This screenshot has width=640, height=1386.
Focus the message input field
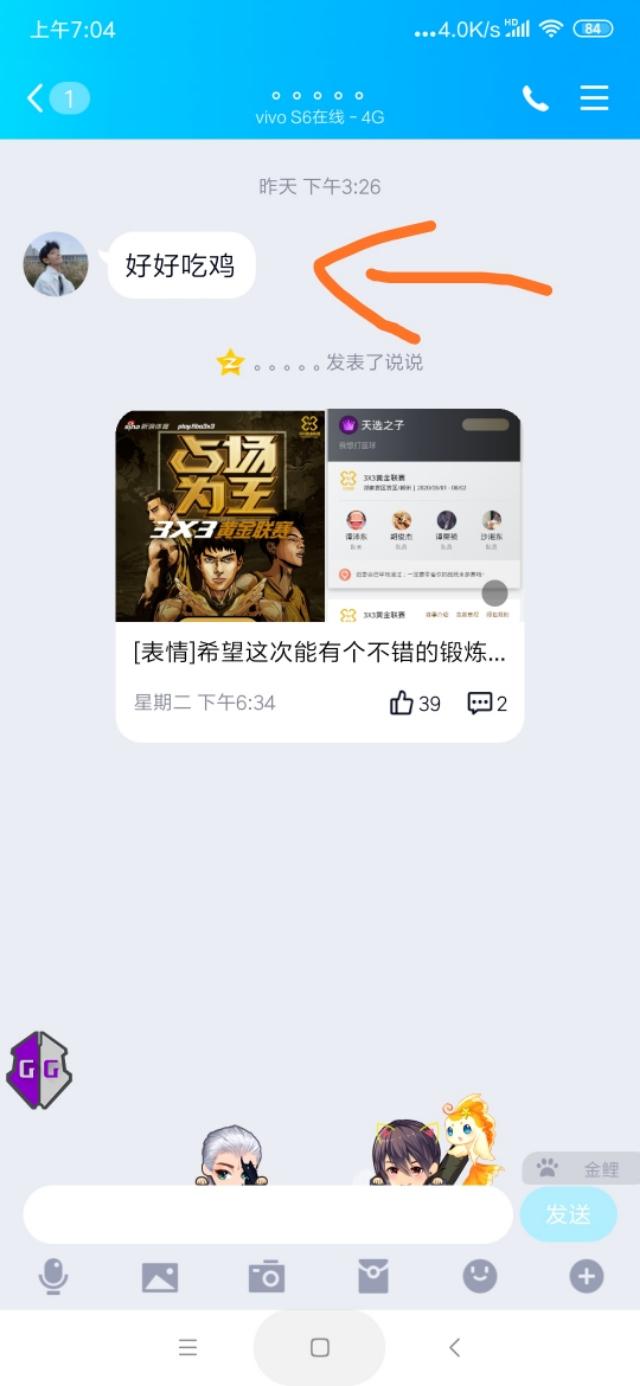(268, 1215)
